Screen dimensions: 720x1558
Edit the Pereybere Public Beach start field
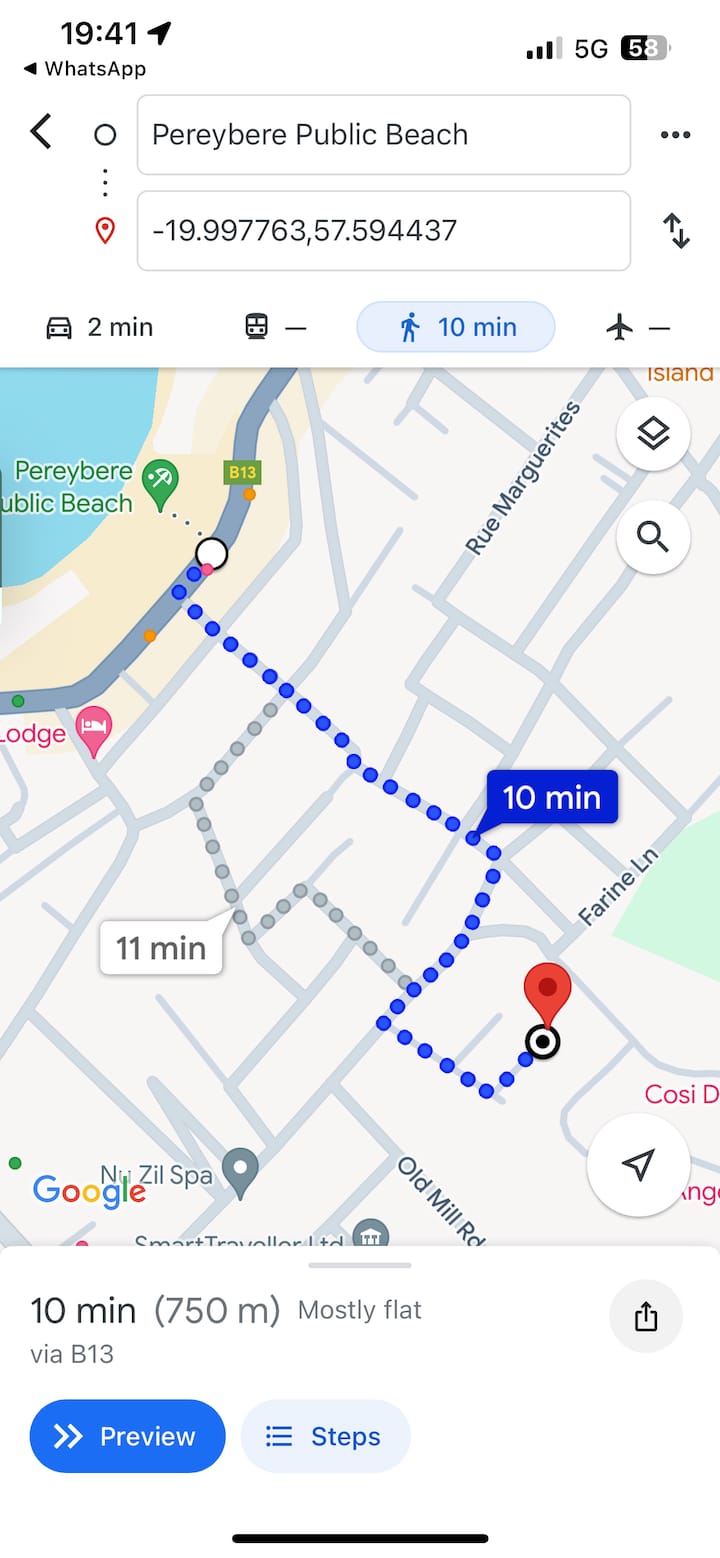tap(383, 135)
